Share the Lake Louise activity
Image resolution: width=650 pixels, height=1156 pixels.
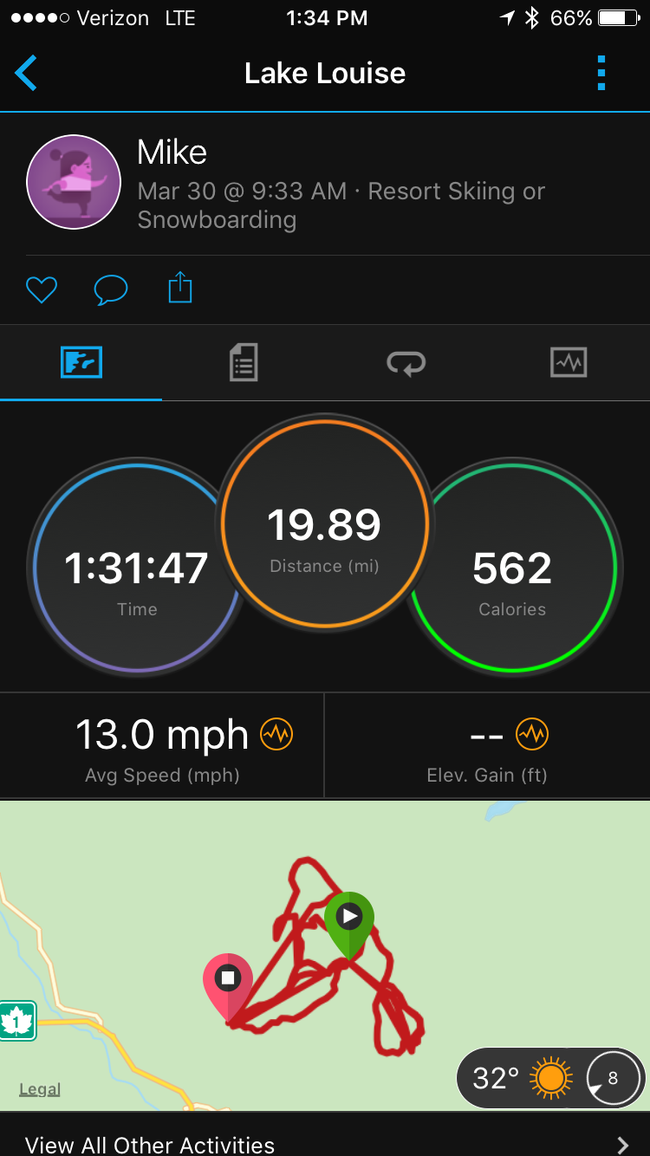pos(179,289)
